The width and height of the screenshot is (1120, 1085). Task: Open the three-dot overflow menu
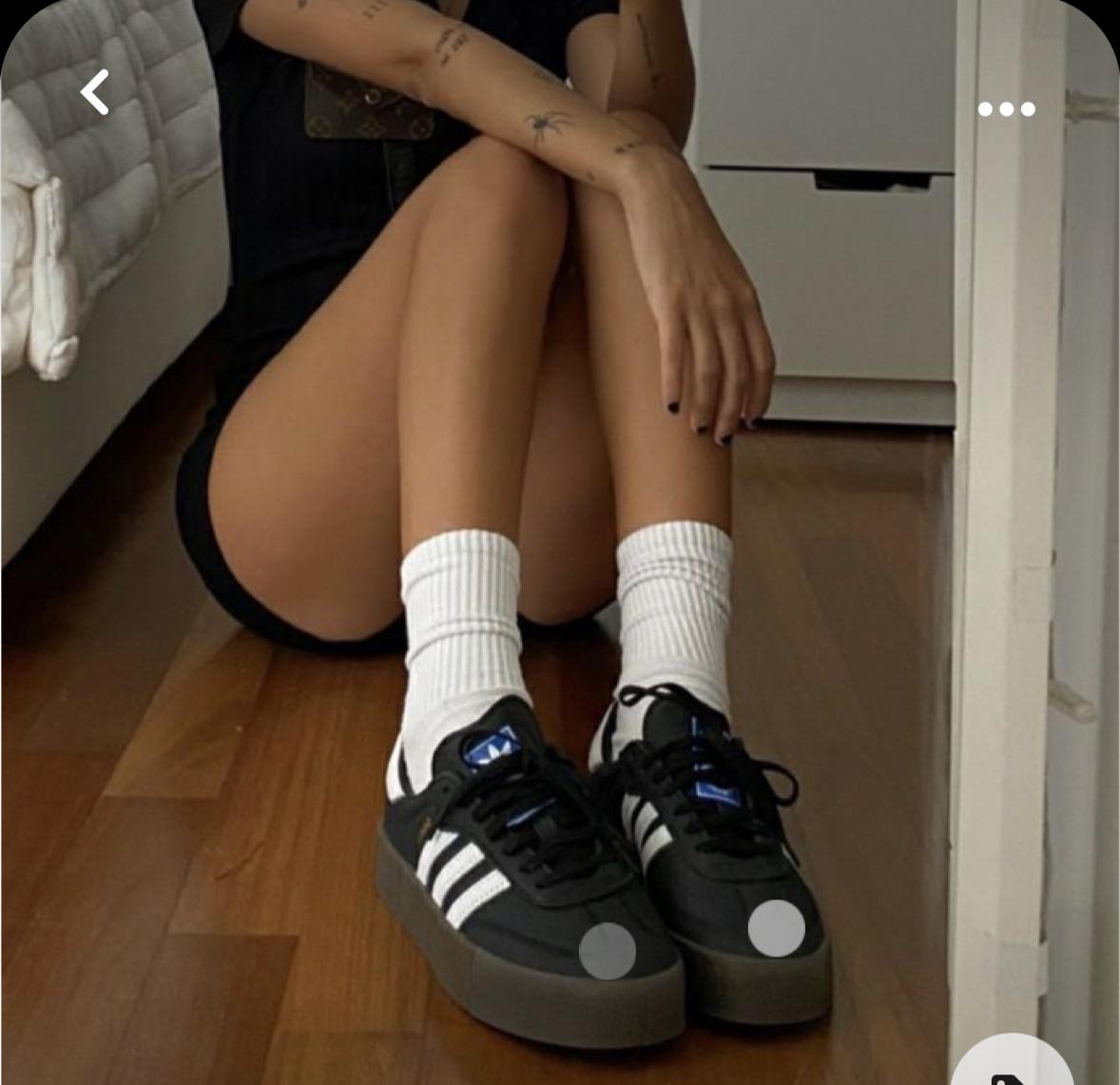[x=1006, y=109]
